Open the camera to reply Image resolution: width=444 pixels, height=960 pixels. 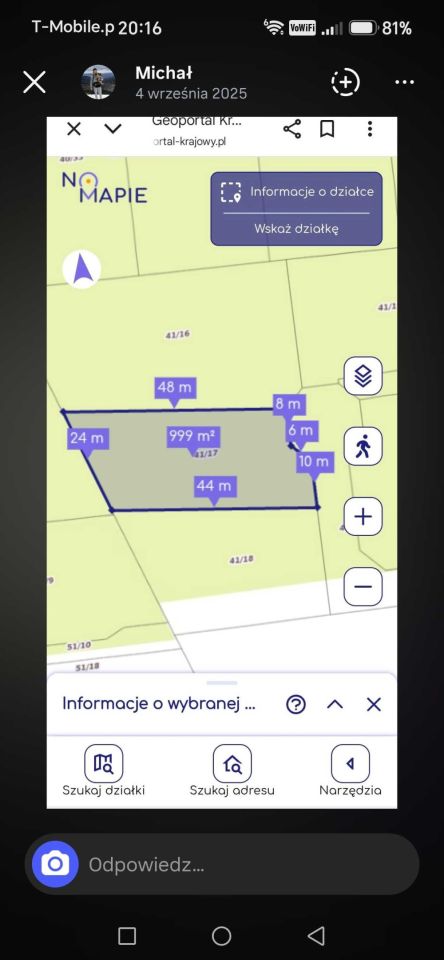[55, 864]
